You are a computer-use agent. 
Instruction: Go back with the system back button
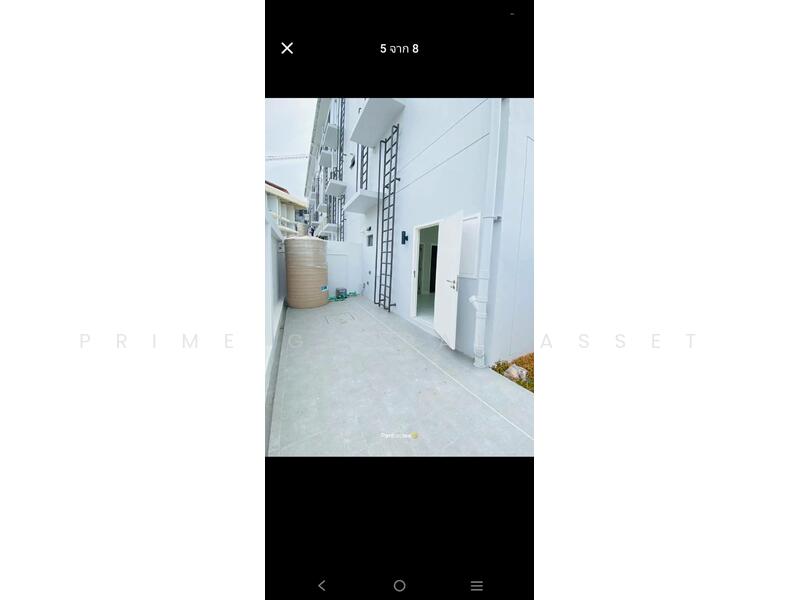[321, 586]
